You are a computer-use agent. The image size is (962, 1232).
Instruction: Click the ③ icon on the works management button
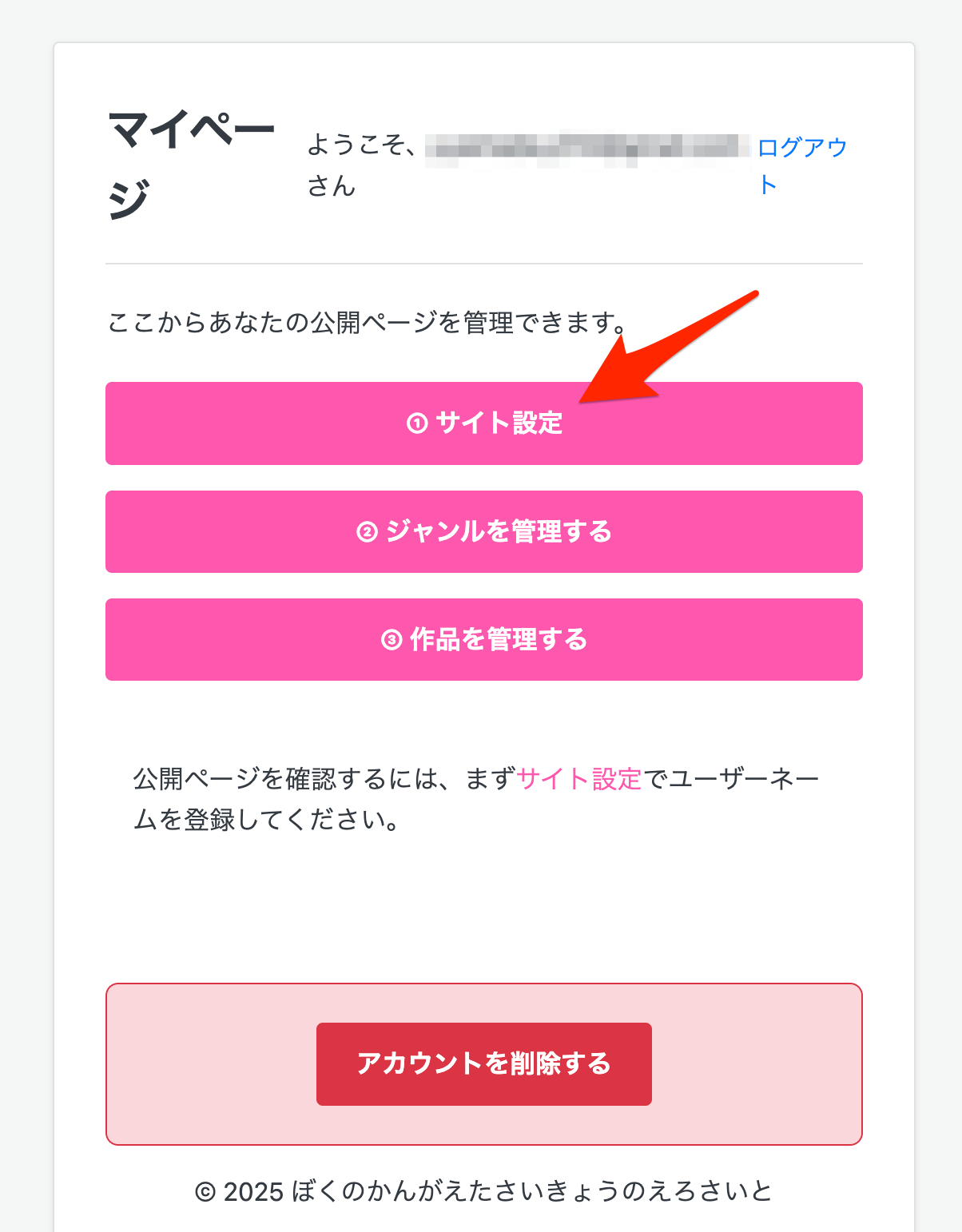pyautogui.click(x=393, y=639)
